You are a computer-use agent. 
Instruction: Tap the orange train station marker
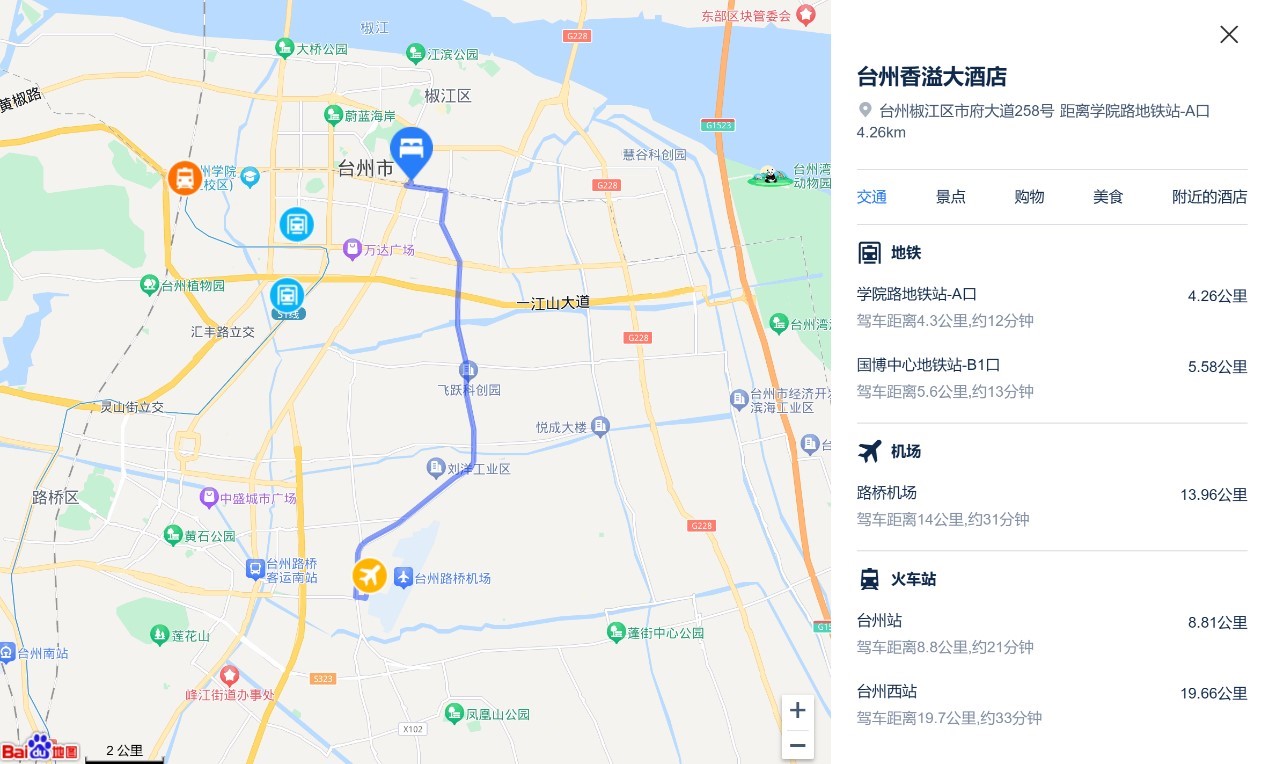coord(184,179)
